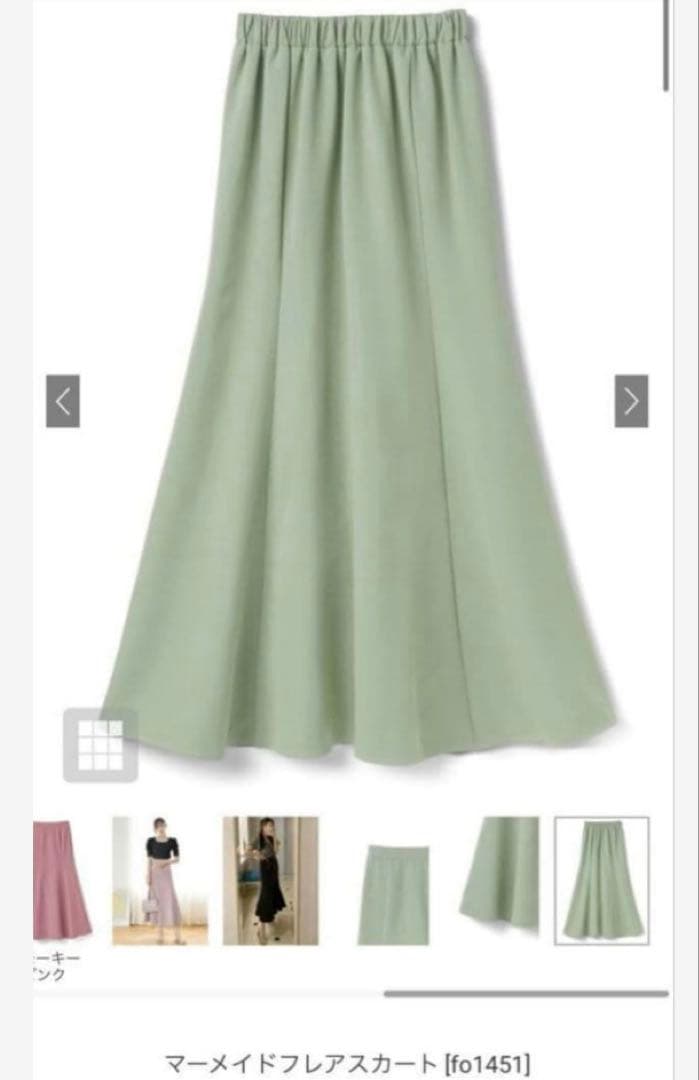This screenshot has height=1080, width=699.
Task: Select the full green skirt thumbnail
Action: pyautogui.click(x=602, y=880)
